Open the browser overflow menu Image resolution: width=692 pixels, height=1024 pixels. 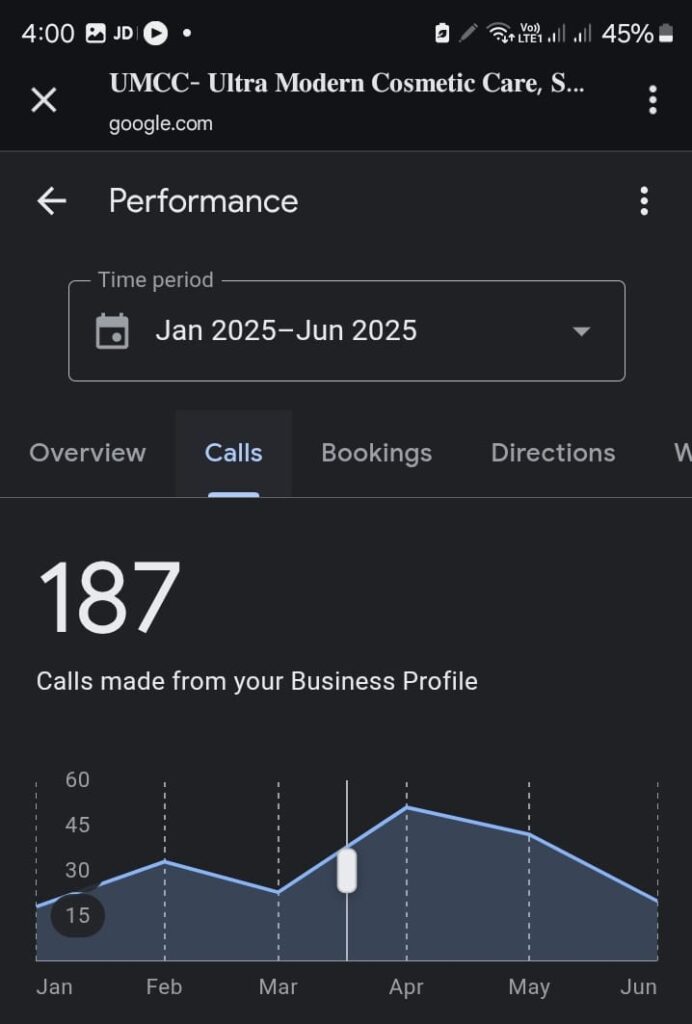click(652, 100)
